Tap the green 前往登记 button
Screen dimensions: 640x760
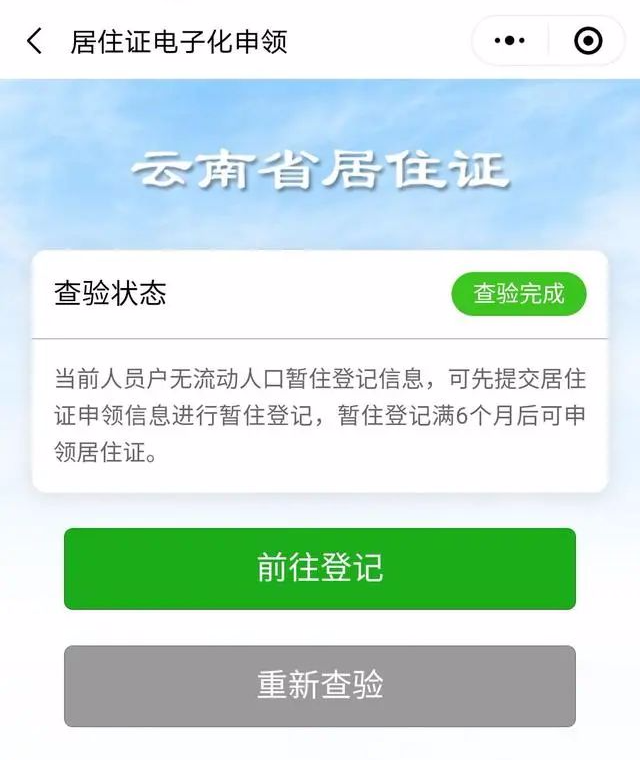coord(320,568)
